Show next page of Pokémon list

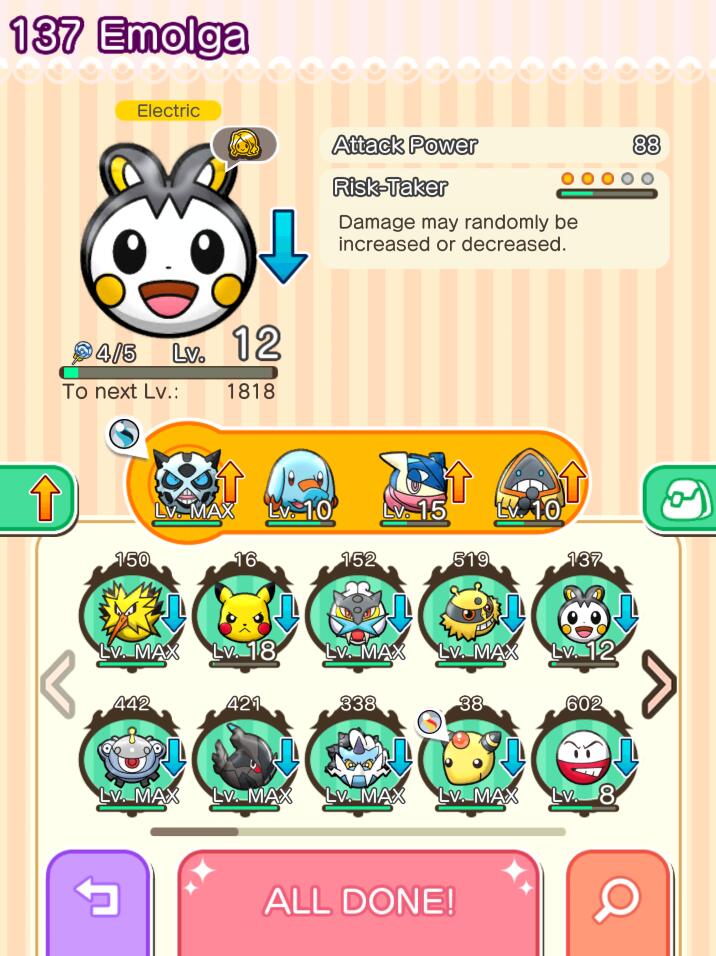[657, 684]
